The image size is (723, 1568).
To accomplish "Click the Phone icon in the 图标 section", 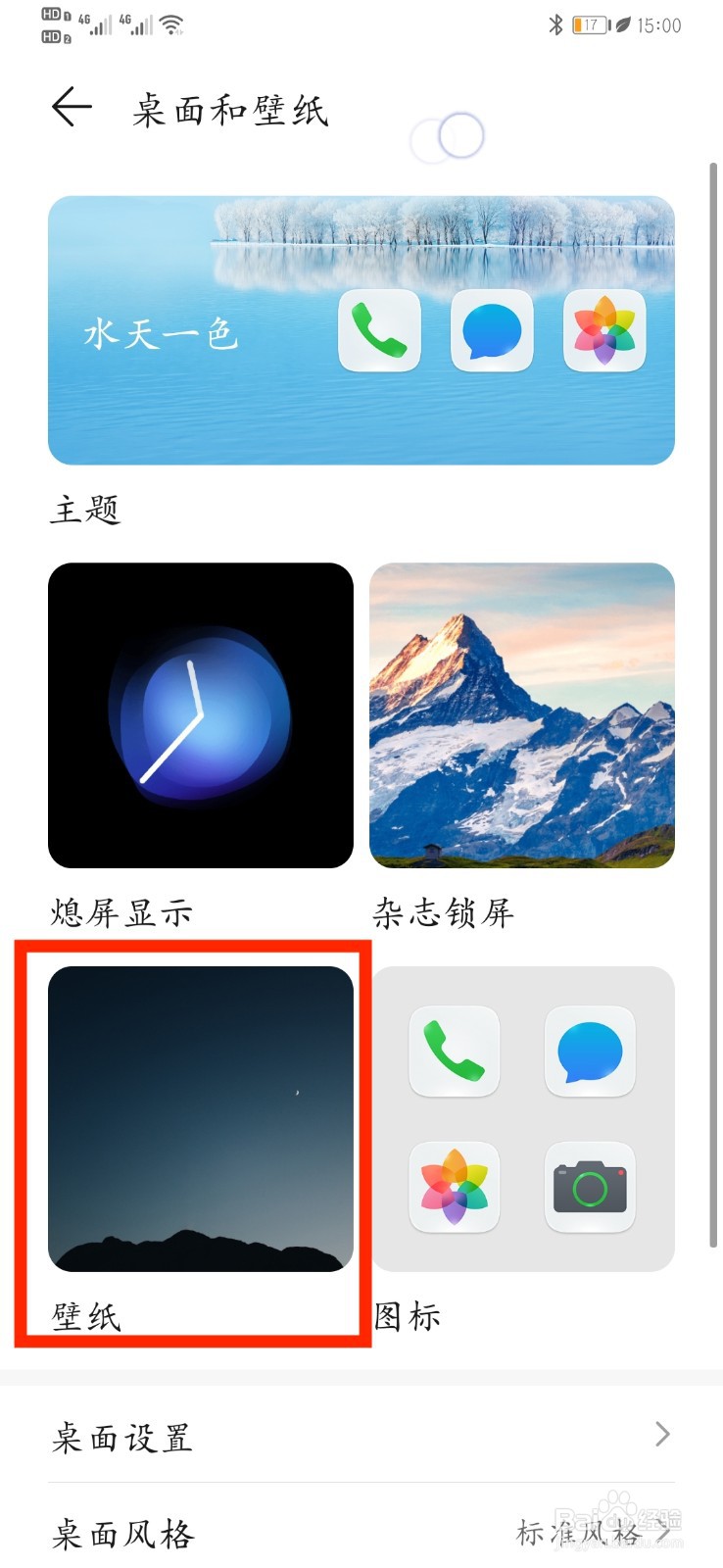I will click(x=455, y=1052).
